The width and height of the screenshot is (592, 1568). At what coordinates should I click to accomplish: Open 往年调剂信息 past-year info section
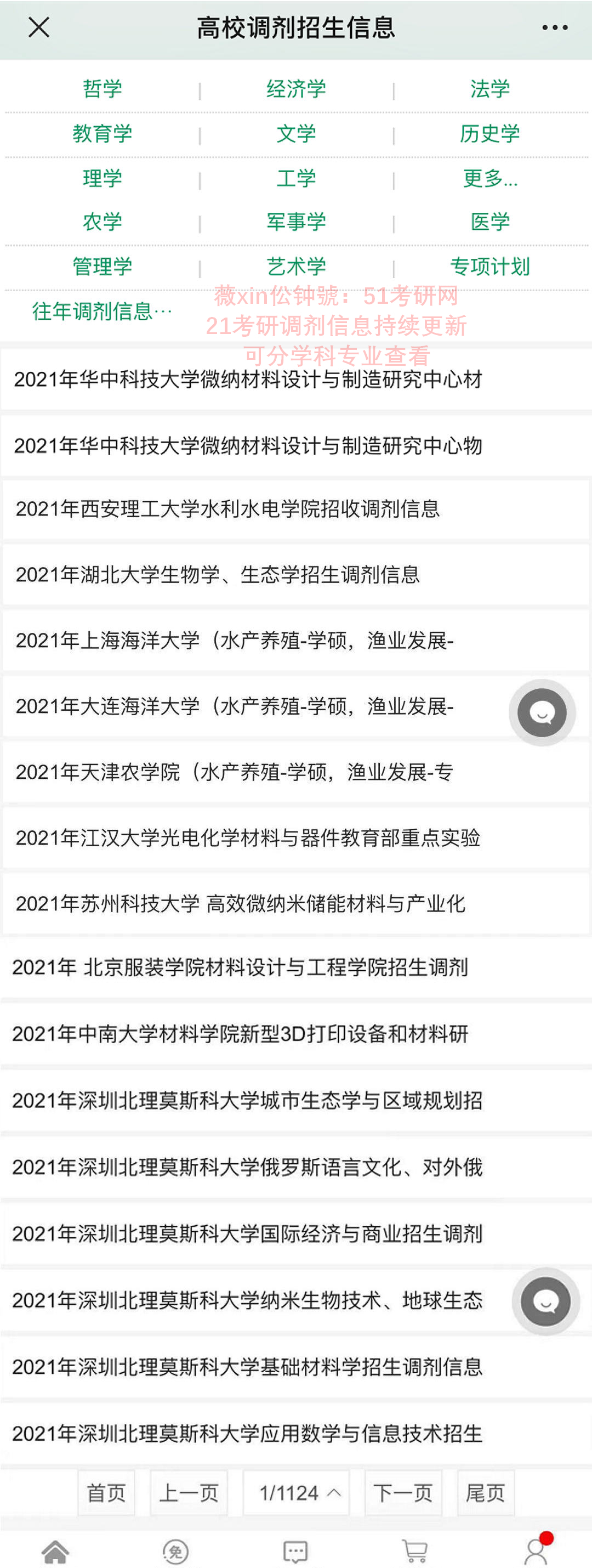(x=101, y=310)
